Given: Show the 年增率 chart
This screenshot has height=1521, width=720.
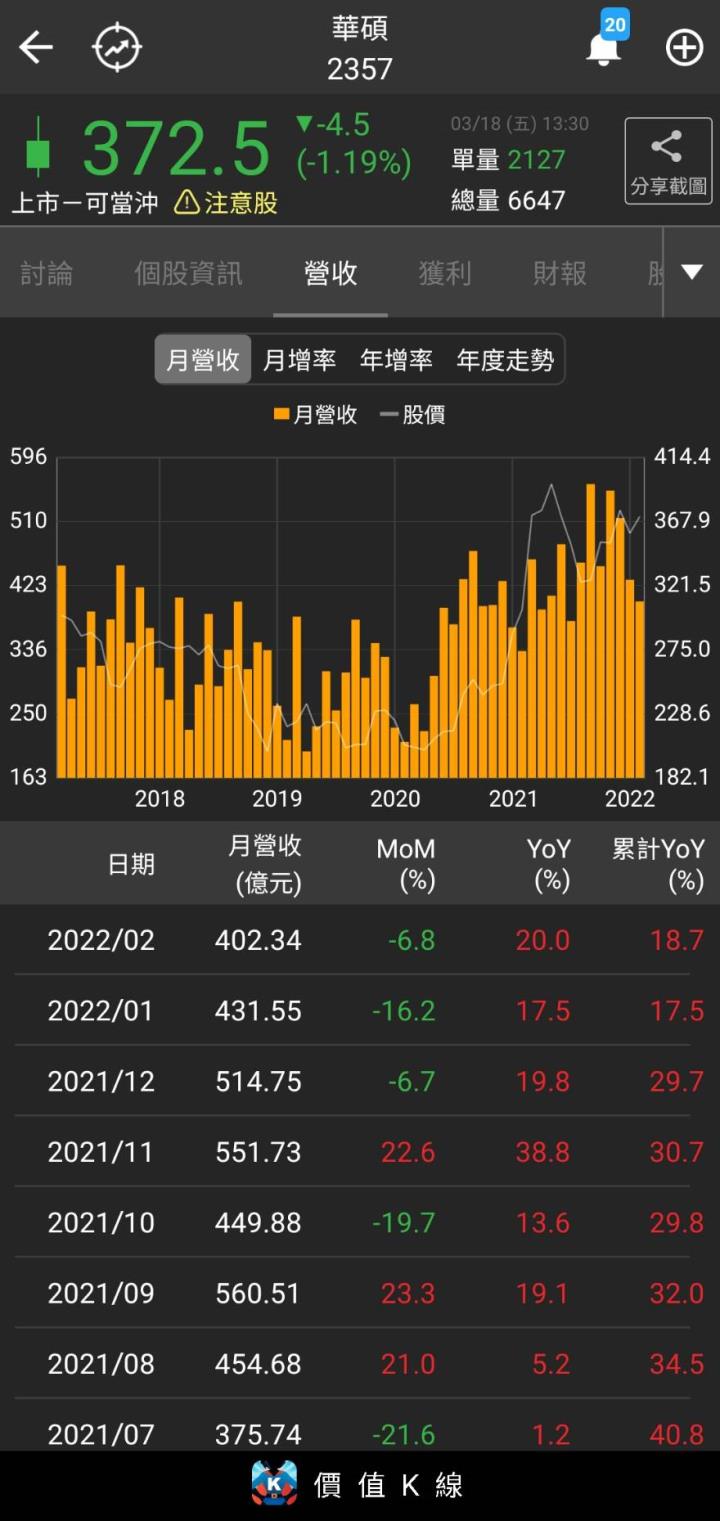Looking at the screenshot, I should 396,360.
